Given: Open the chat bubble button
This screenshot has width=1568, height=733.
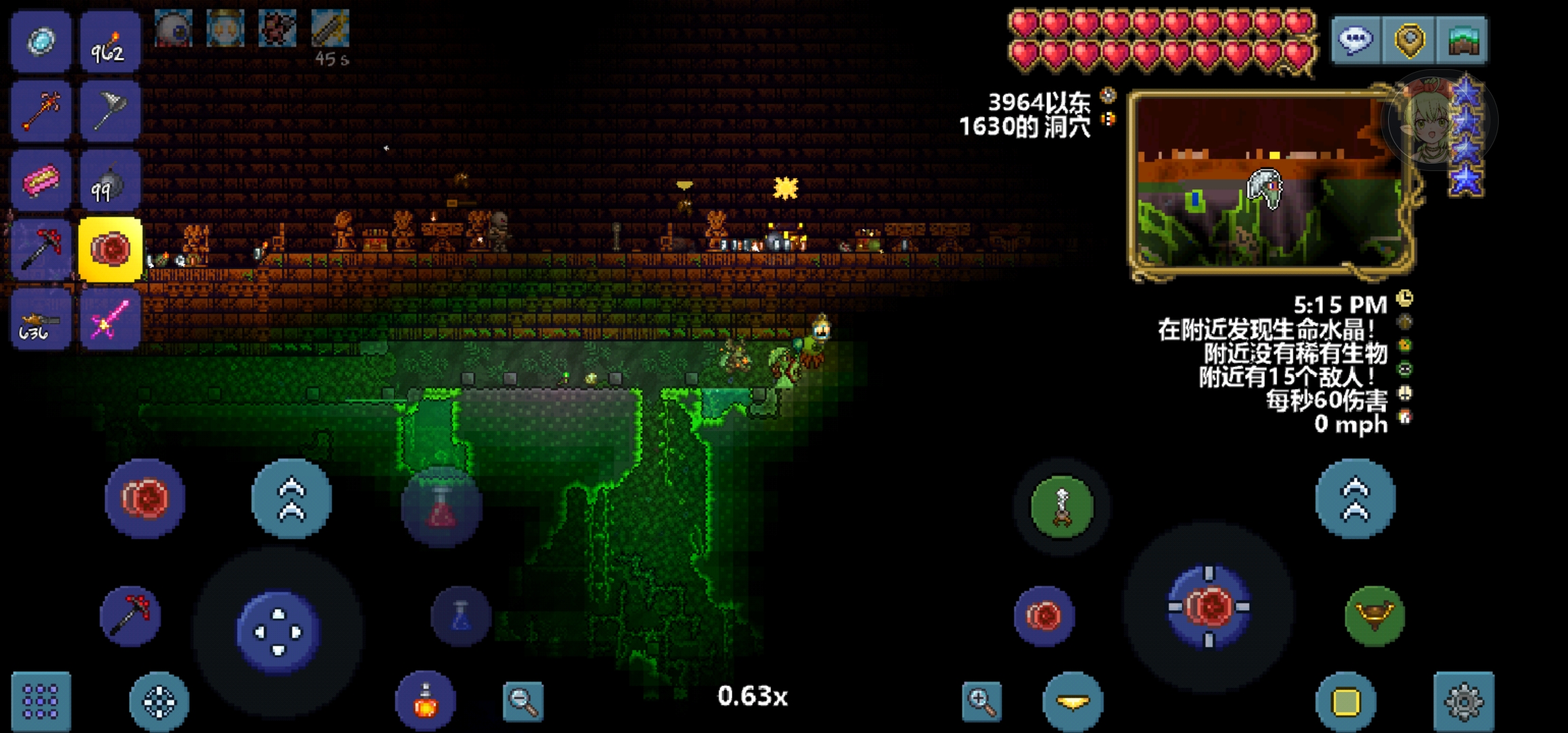Looking at the screenshot, I should [x=1356, y=41].
